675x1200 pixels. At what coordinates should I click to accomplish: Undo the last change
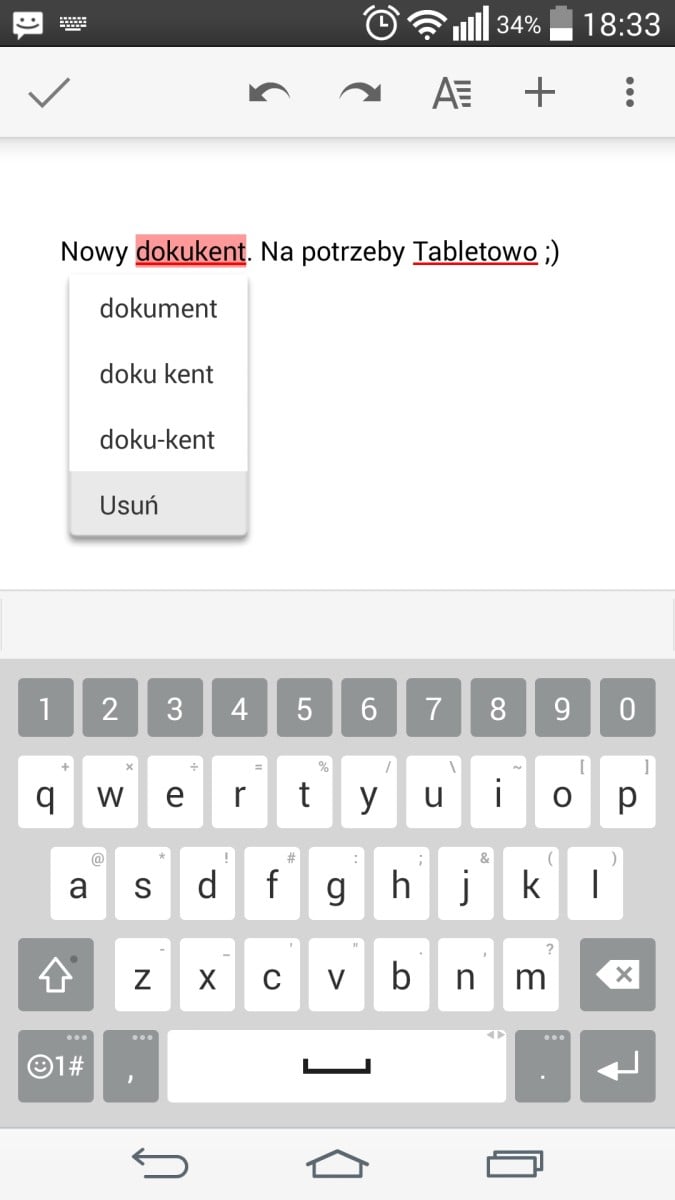coord(268,93)
